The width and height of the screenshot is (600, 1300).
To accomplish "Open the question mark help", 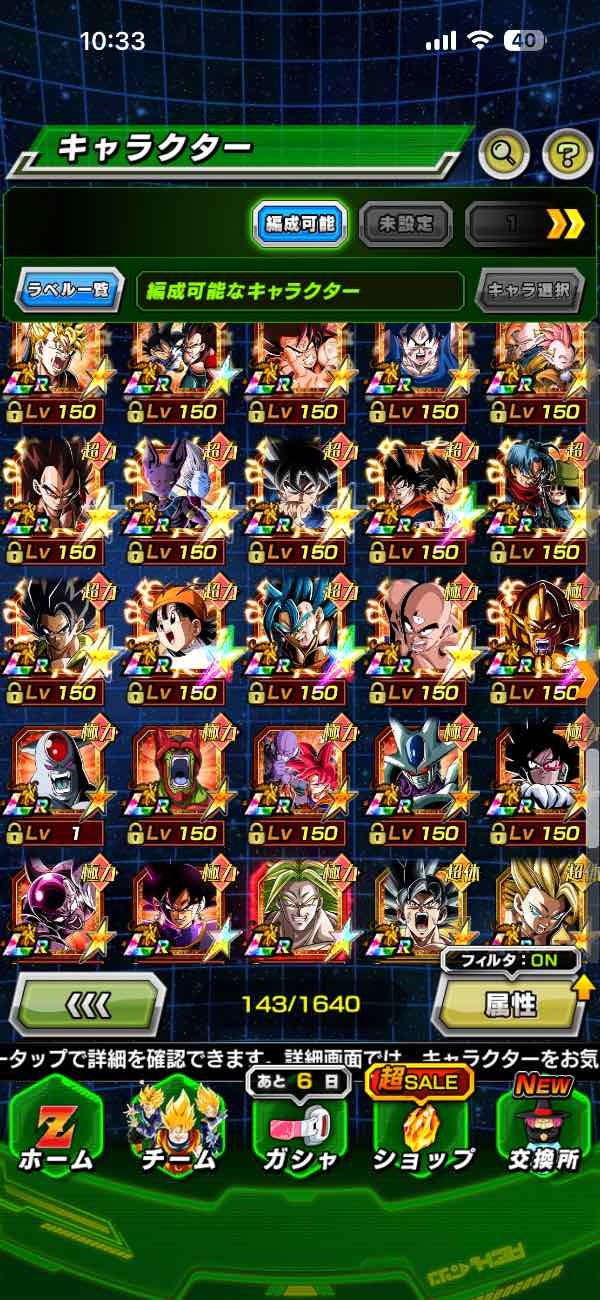I will [x=567, y=153].
